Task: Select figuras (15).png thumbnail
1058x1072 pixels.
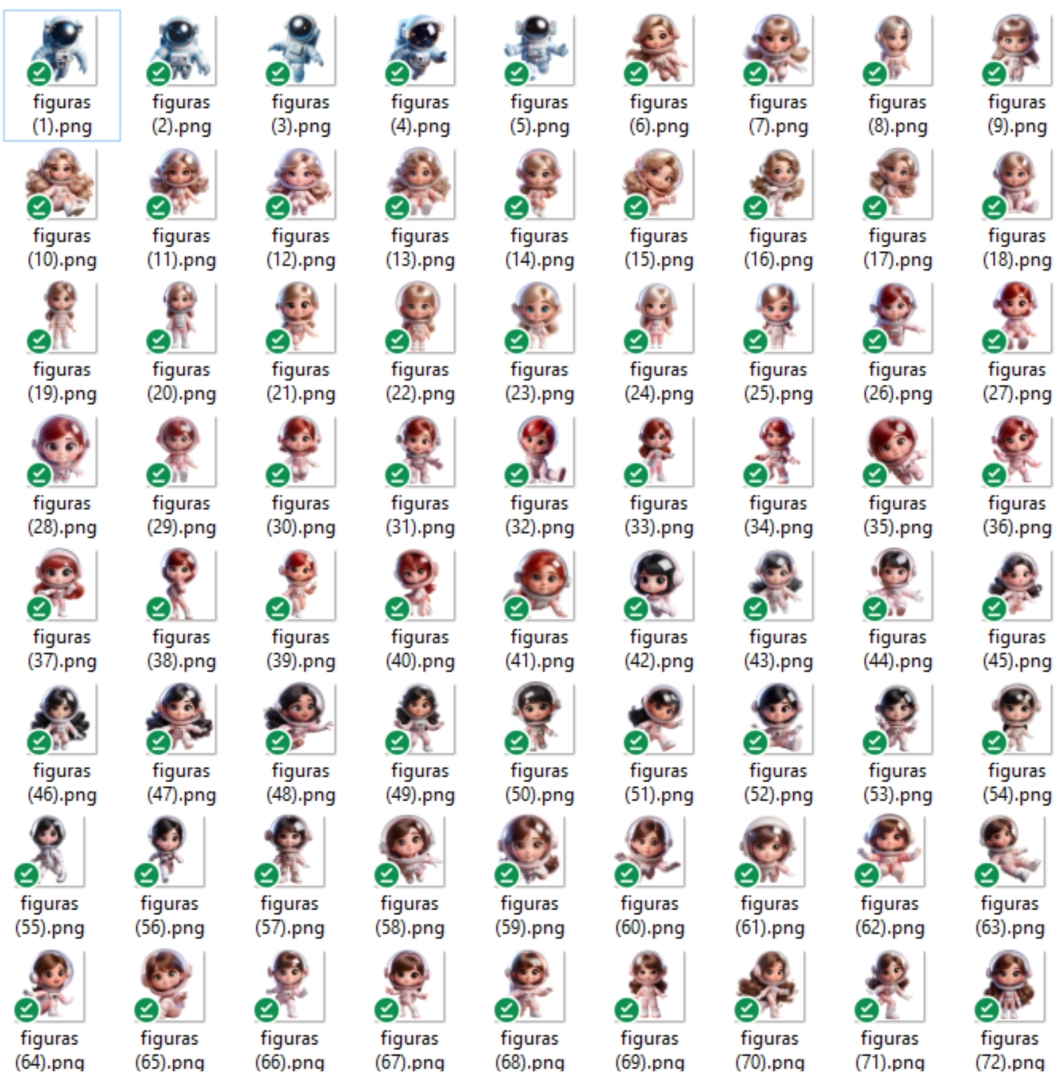Action: point(659,183)
